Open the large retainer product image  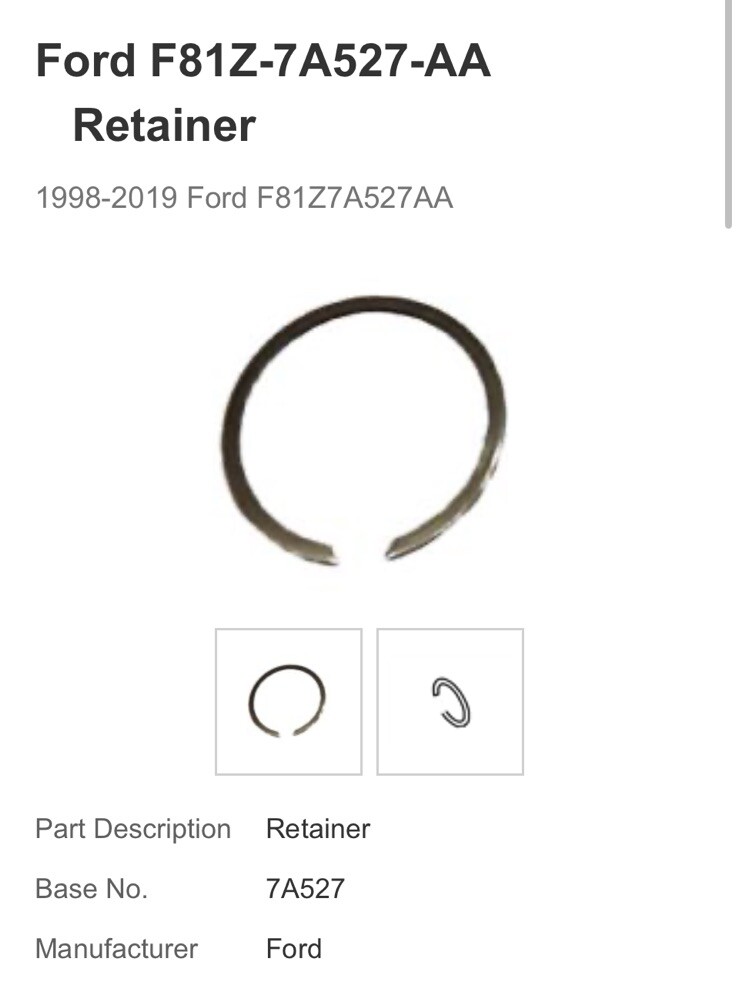(364, 430)
